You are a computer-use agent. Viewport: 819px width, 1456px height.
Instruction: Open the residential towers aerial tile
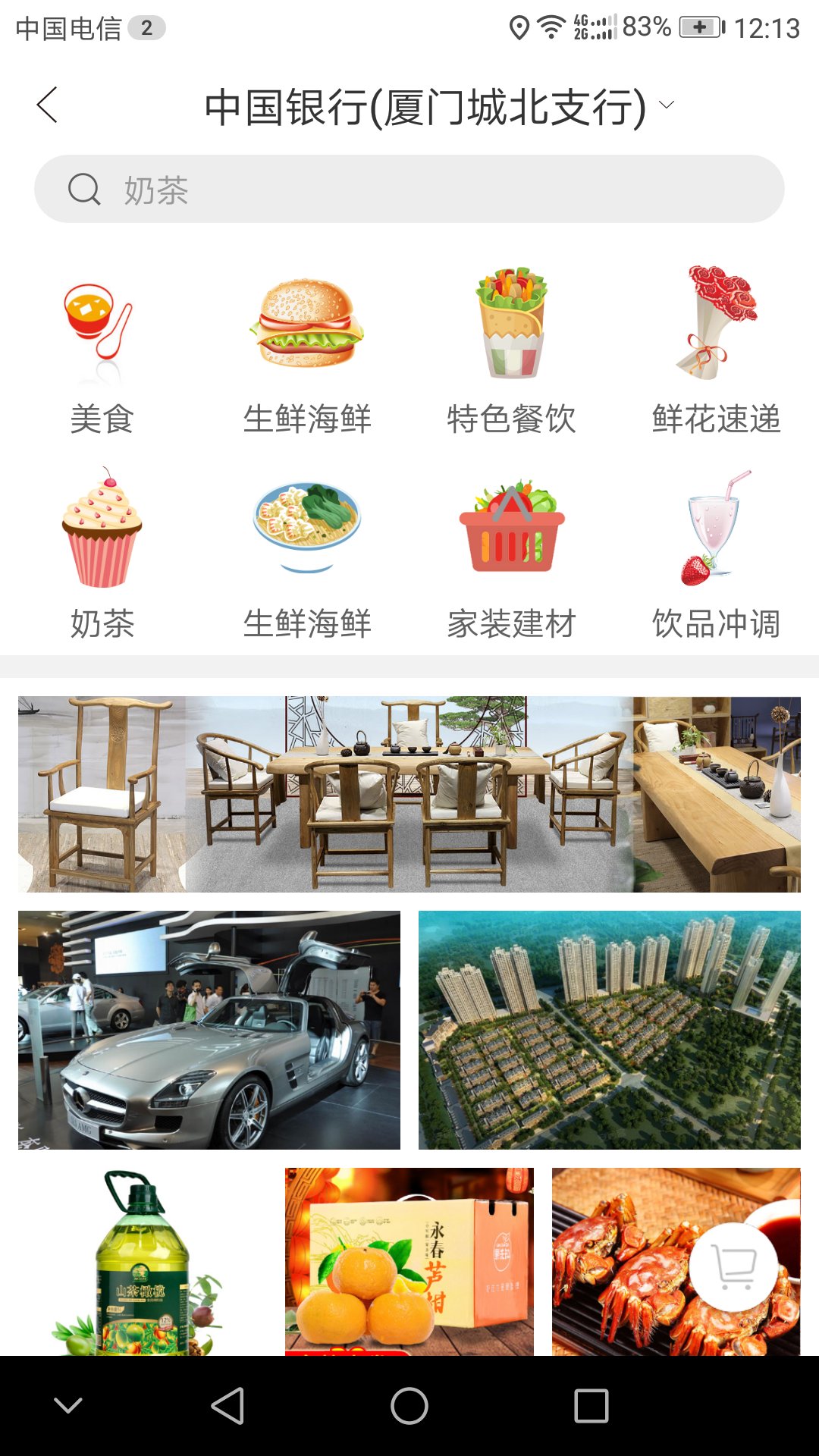(610, 1030)
